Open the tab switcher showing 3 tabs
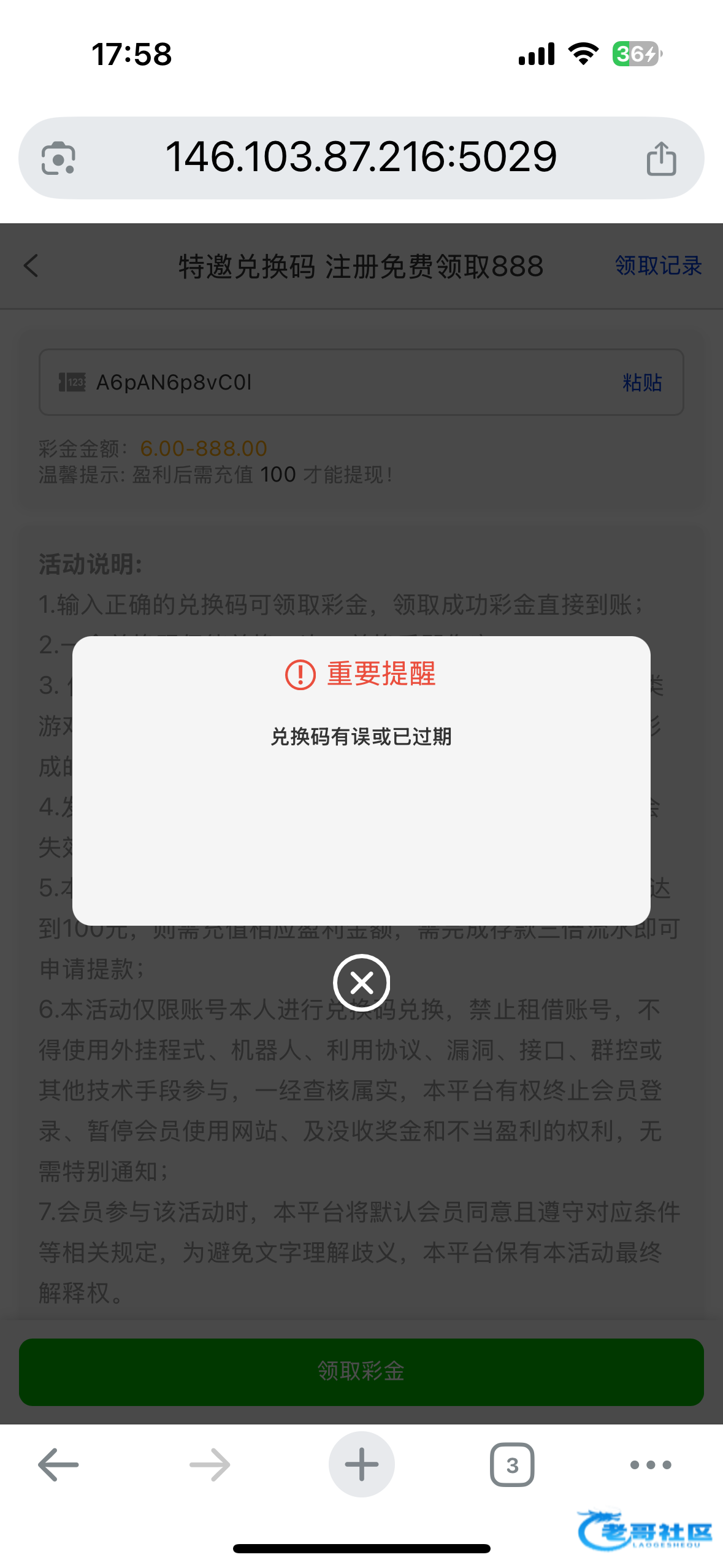 [x=512, y=1464]
